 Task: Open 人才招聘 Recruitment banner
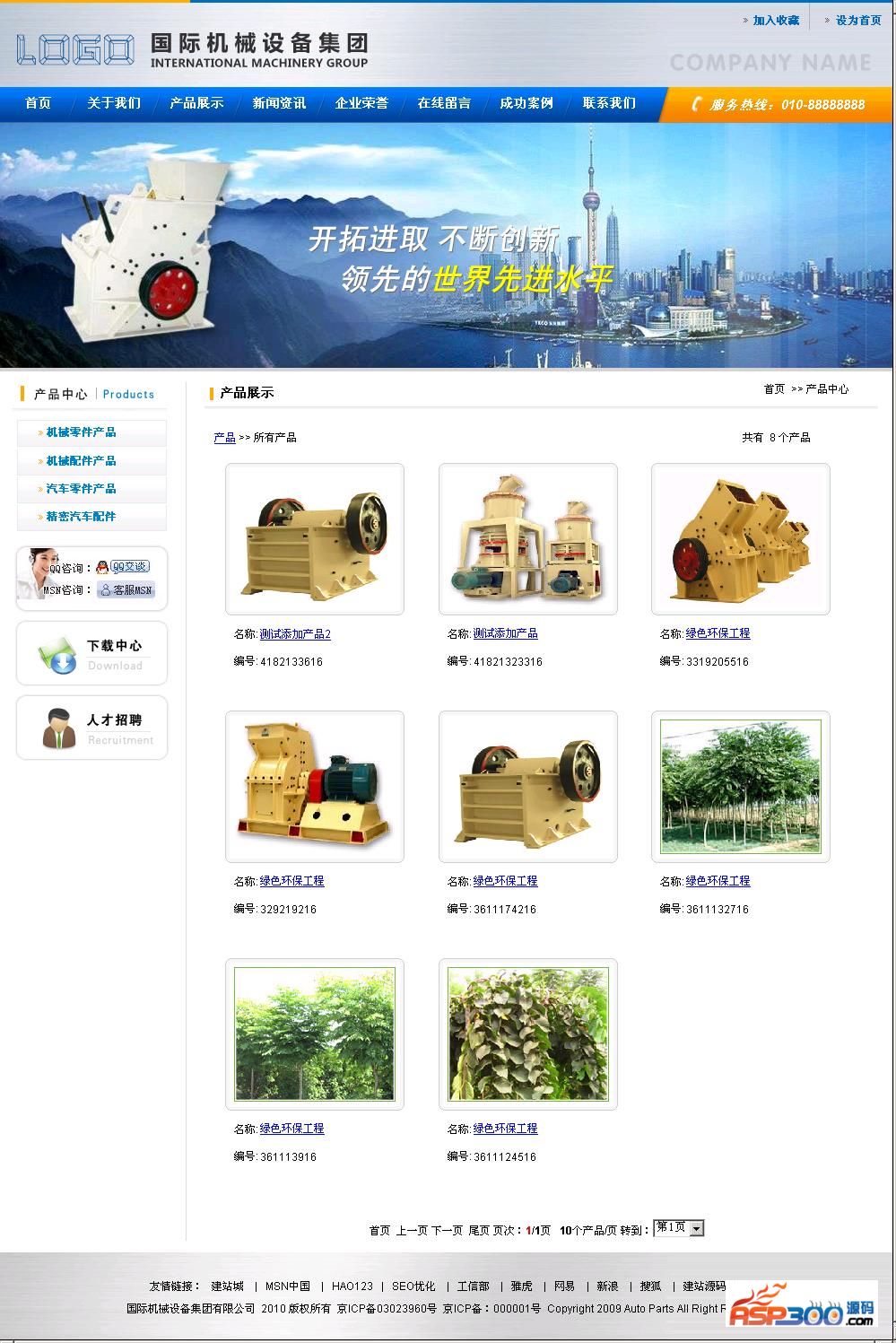click(x=92, y=728)
